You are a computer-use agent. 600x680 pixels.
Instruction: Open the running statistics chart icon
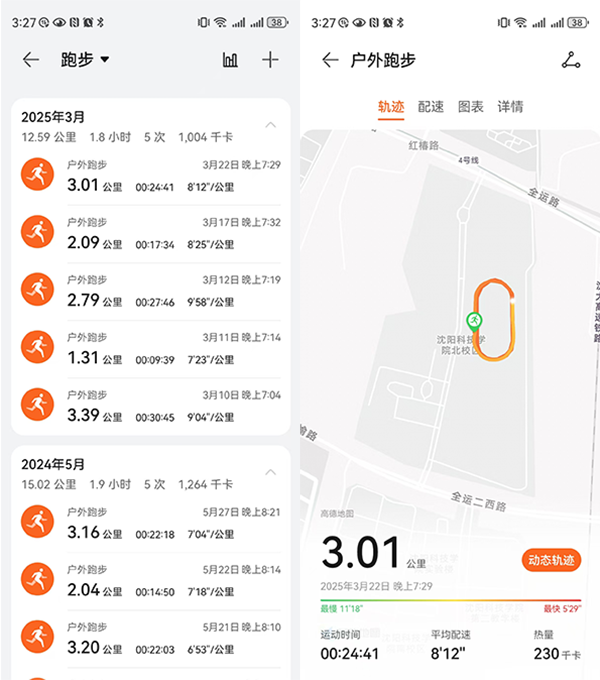230,60
